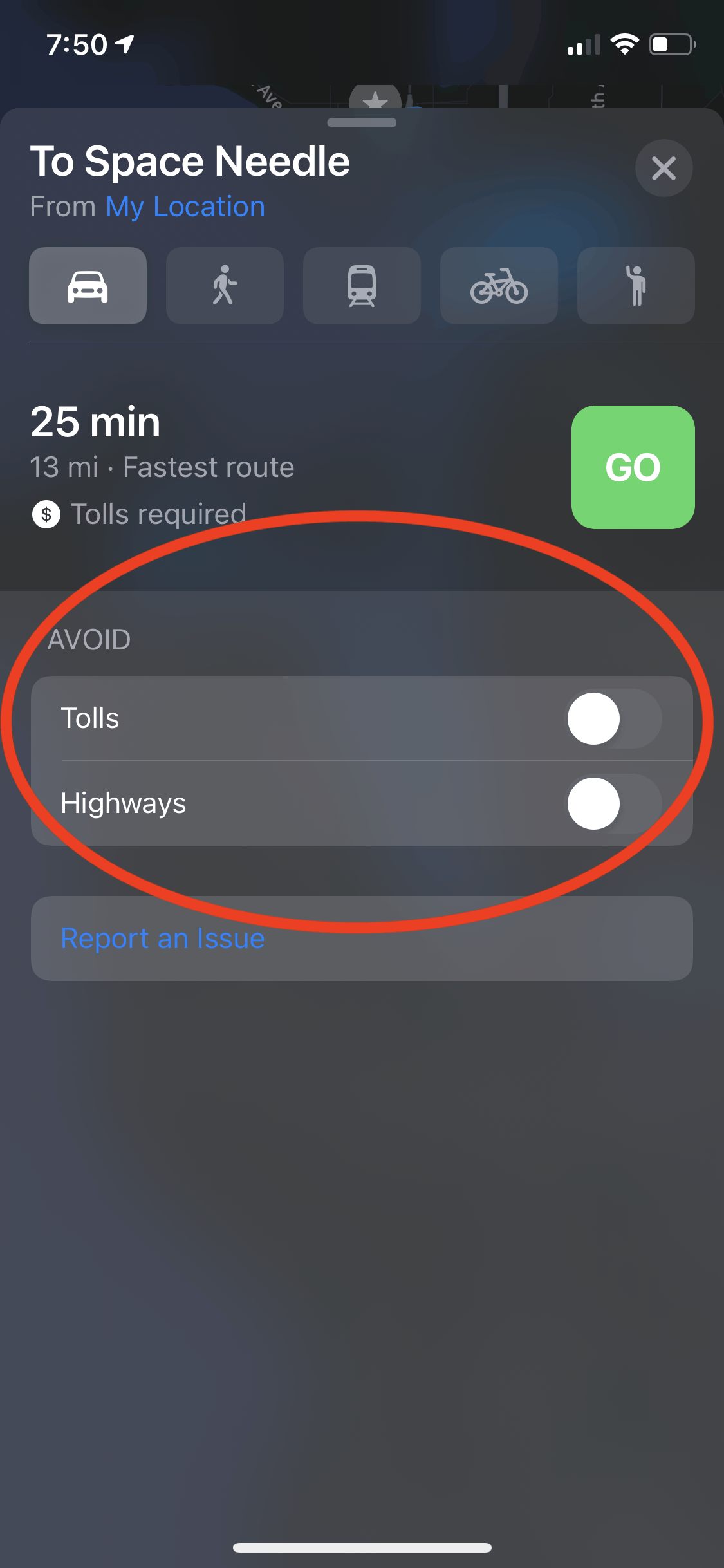Enable avoid Tolls switch
The width and height of the screenshot is (724, 1568).
(613, 718)
